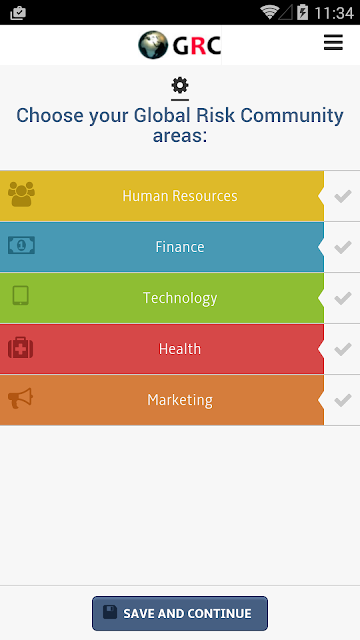Open the settings gear tab

(180, 86)
